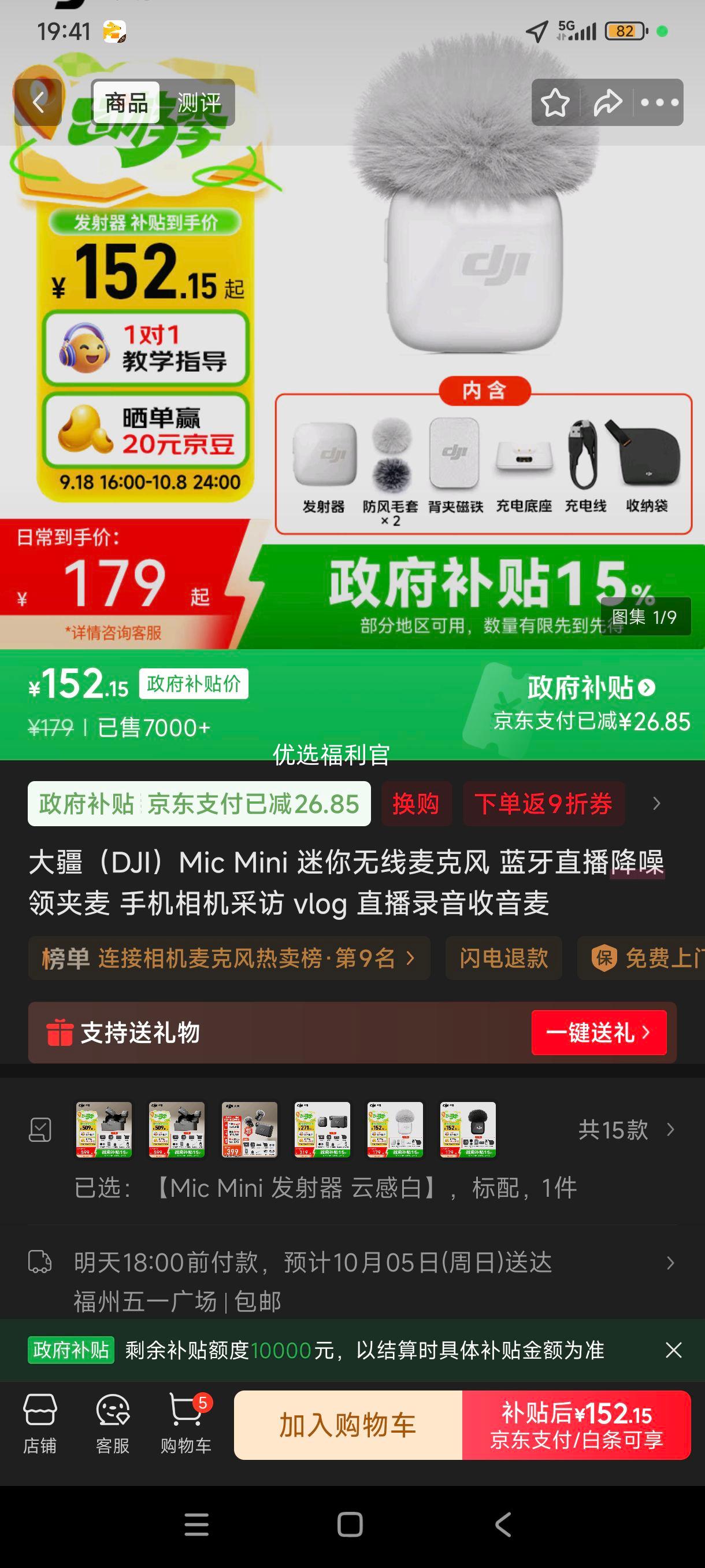Image resolution: width=705 pixels, height=1568 pixels.
Task: Dismiss the 剩余补贴额度 banner
Action: click(673, 1350)
